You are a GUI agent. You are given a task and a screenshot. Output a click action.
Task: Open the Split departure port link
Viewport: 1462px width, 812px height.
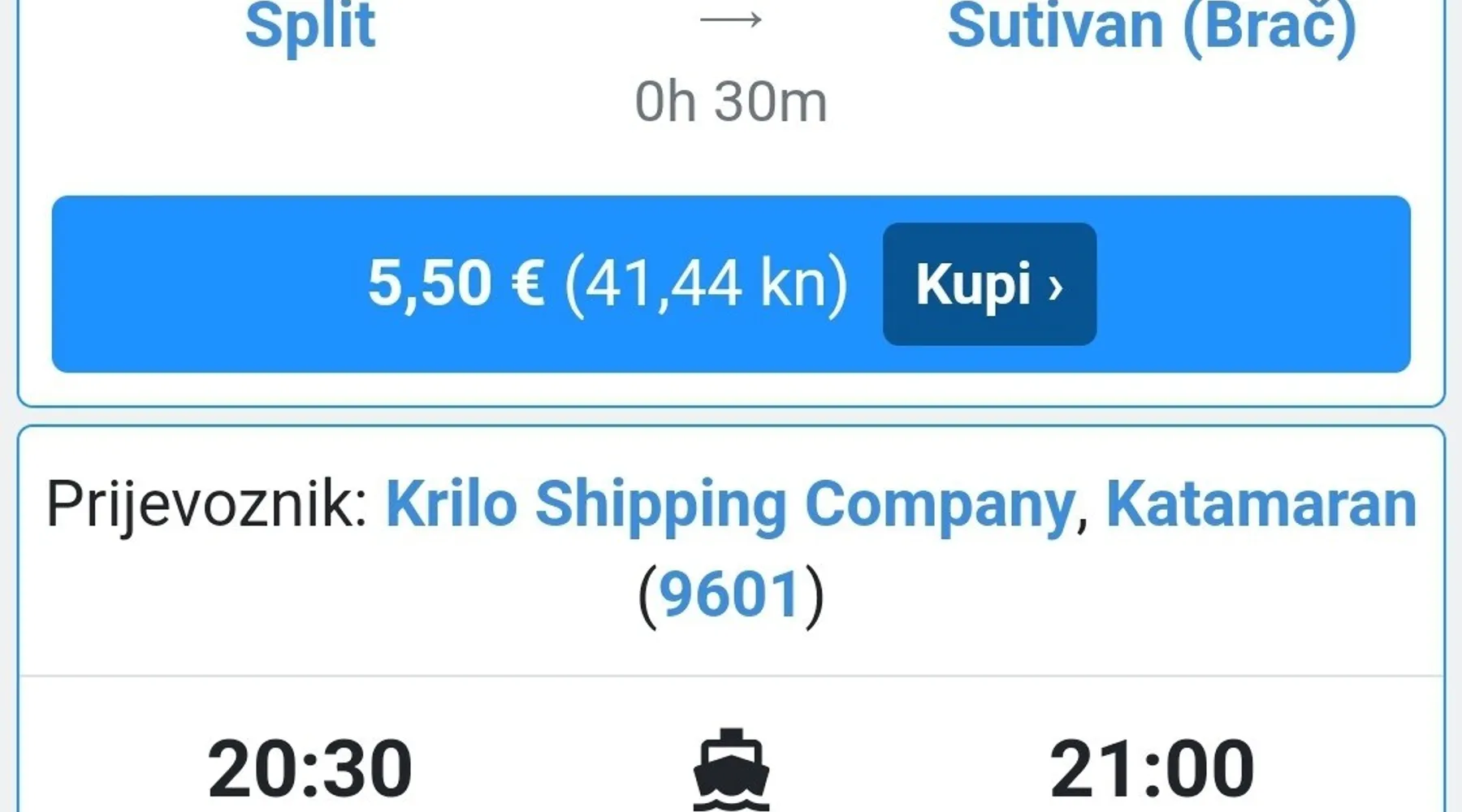coord(310,26)
